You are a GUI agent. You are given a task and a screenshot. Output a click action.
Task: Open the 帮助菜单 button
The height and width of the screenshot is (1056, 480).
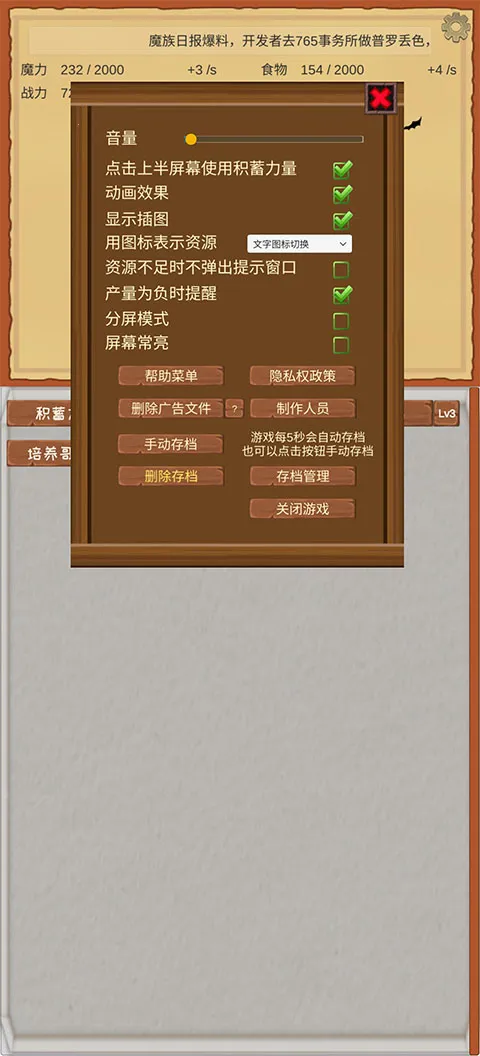[171, 376]
